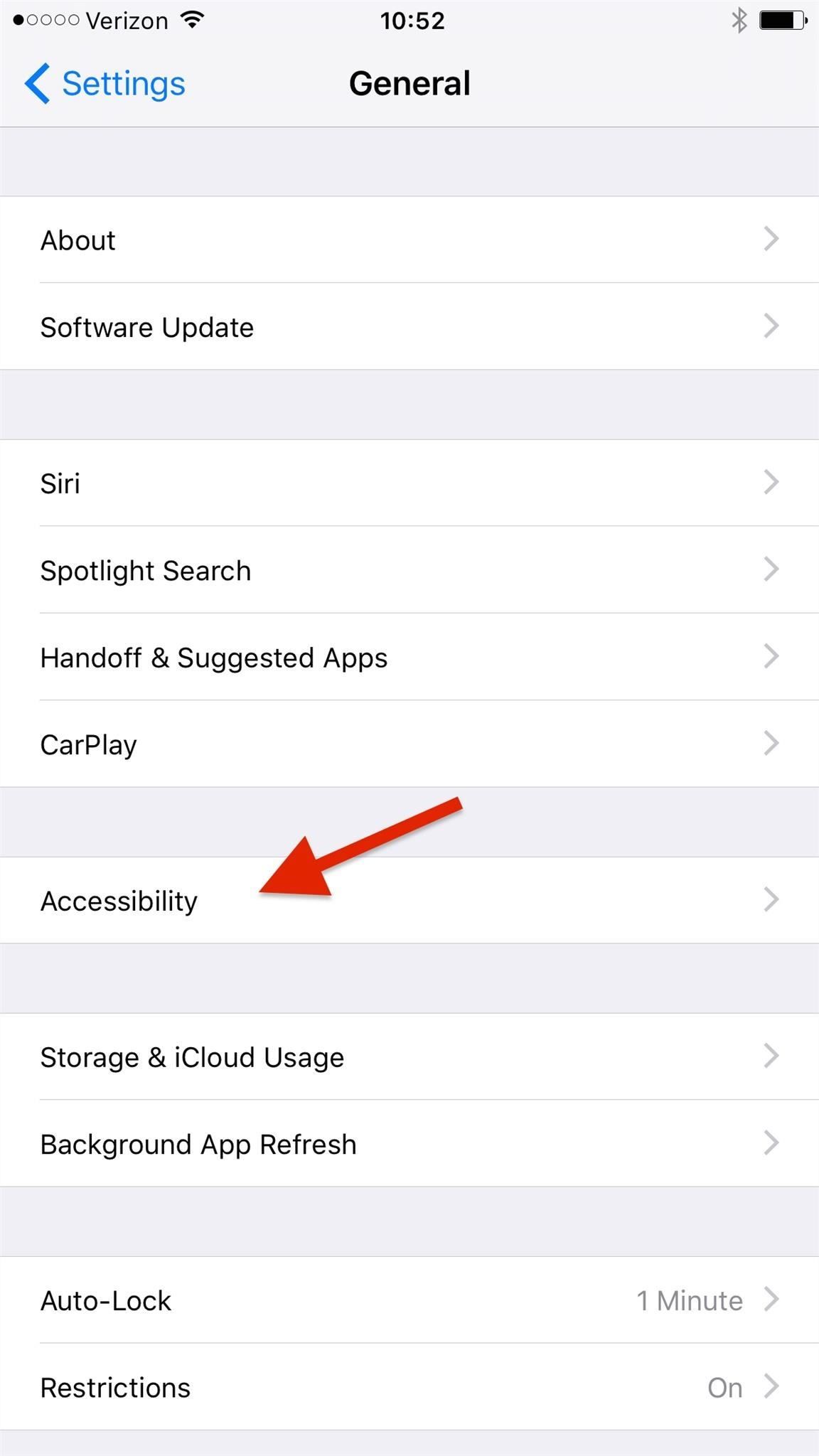Open Handoff & Suggested Apps
Viewport: 819px width, 1456px height.
[x=409, y=658]
